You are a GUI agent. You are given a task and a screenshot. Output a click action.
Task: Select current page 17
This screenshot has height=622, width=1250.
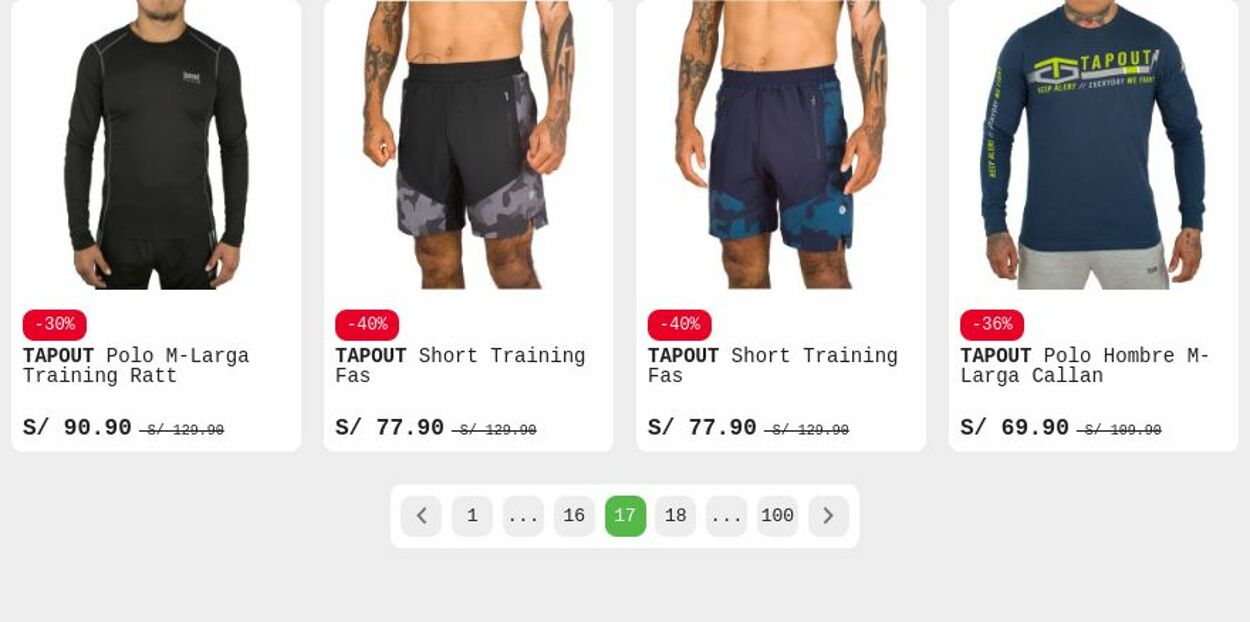tap(625, 516)
